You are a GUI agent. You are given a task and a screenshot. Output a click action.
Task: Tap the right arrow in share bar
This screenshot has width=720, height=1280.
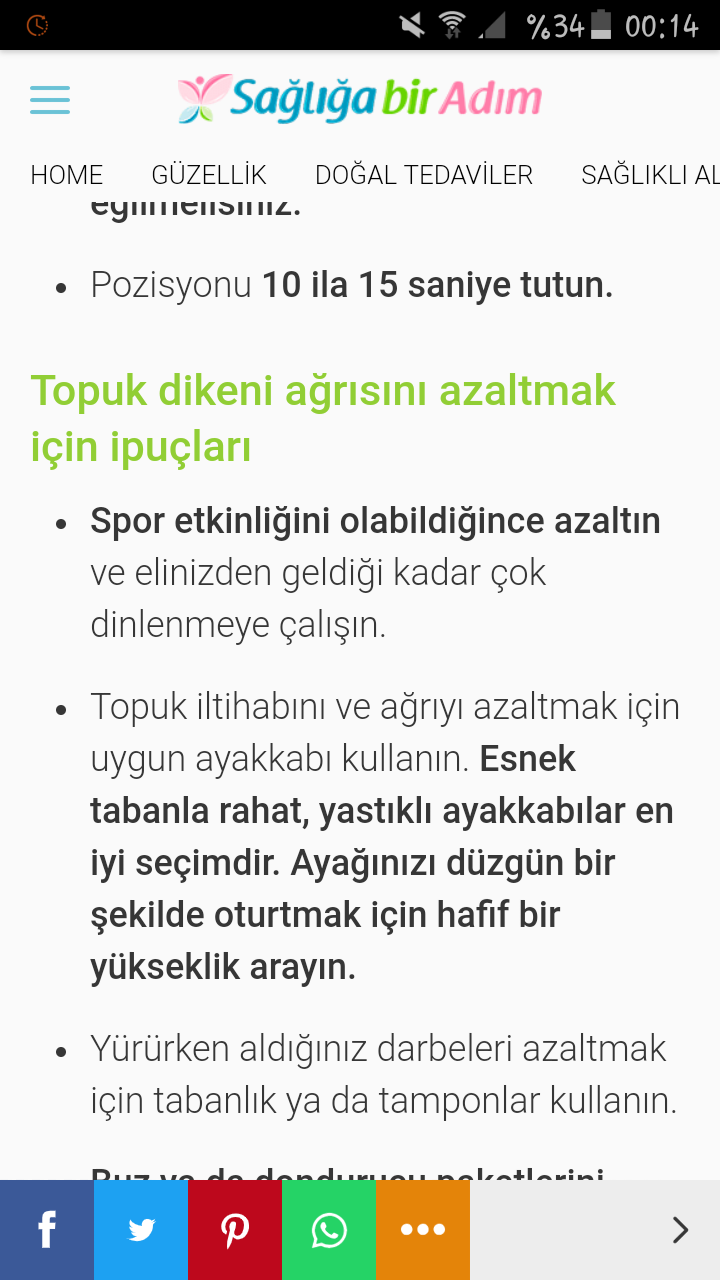point(681,1230)
